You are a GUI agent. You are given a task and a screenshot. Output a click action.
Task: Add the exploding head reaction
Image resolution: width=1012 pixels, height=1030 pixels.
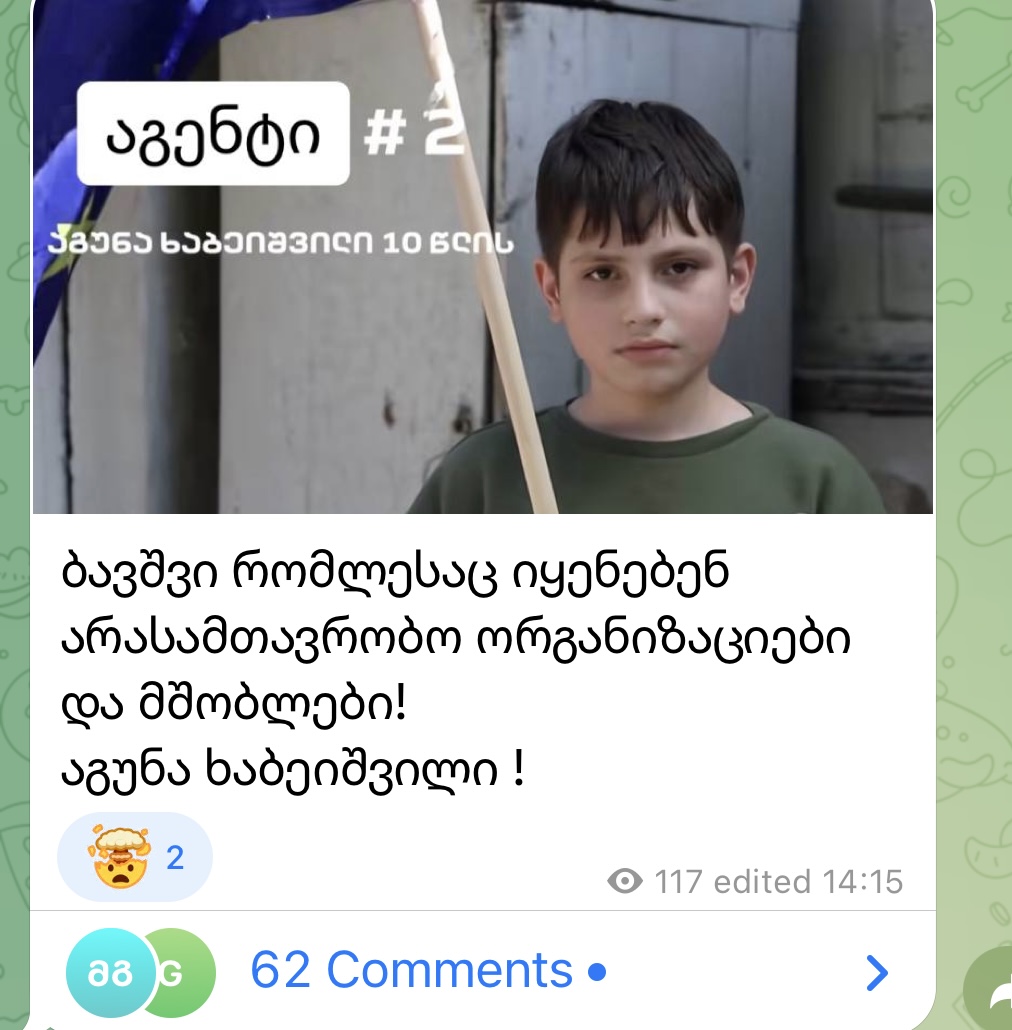coord(134,857)
